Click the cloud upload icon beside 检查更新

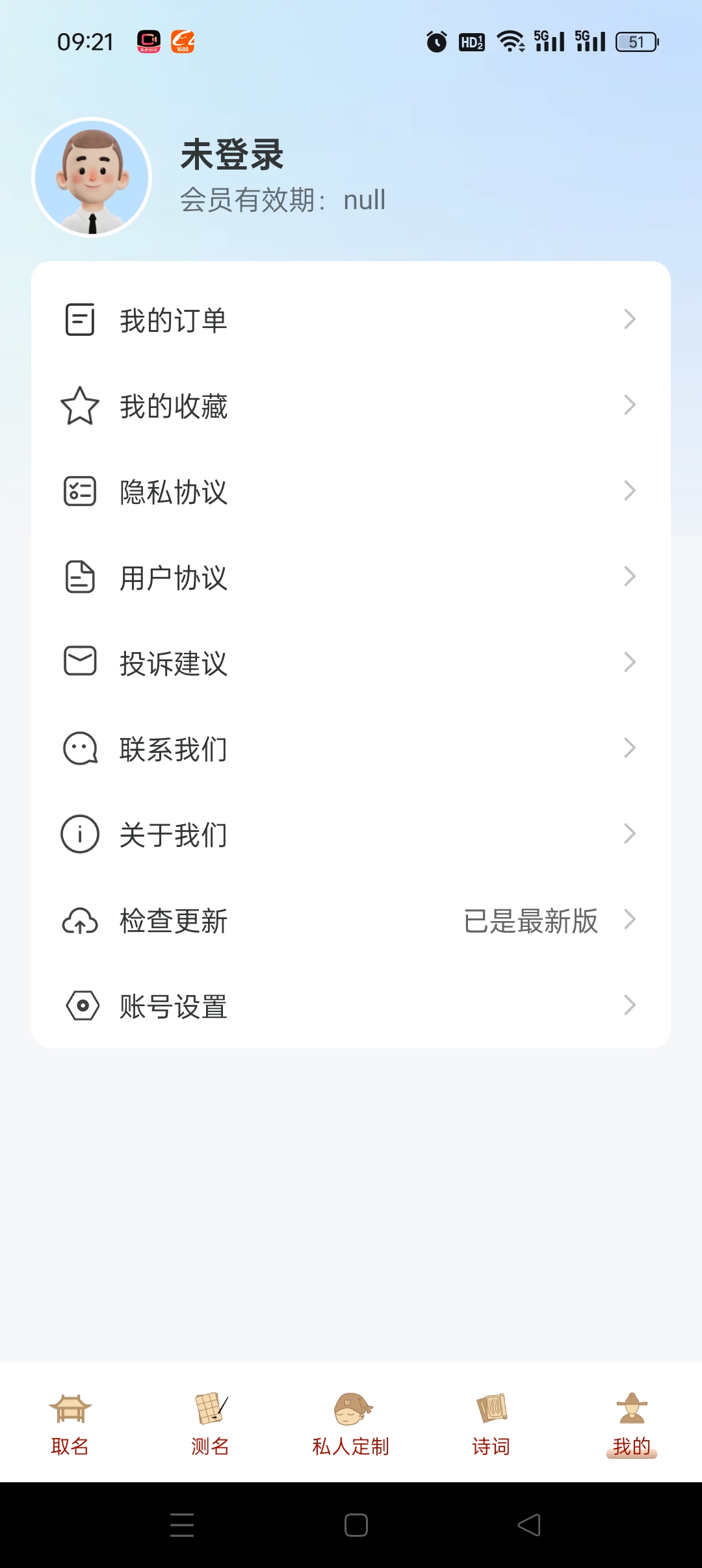[x=79, y=921]
